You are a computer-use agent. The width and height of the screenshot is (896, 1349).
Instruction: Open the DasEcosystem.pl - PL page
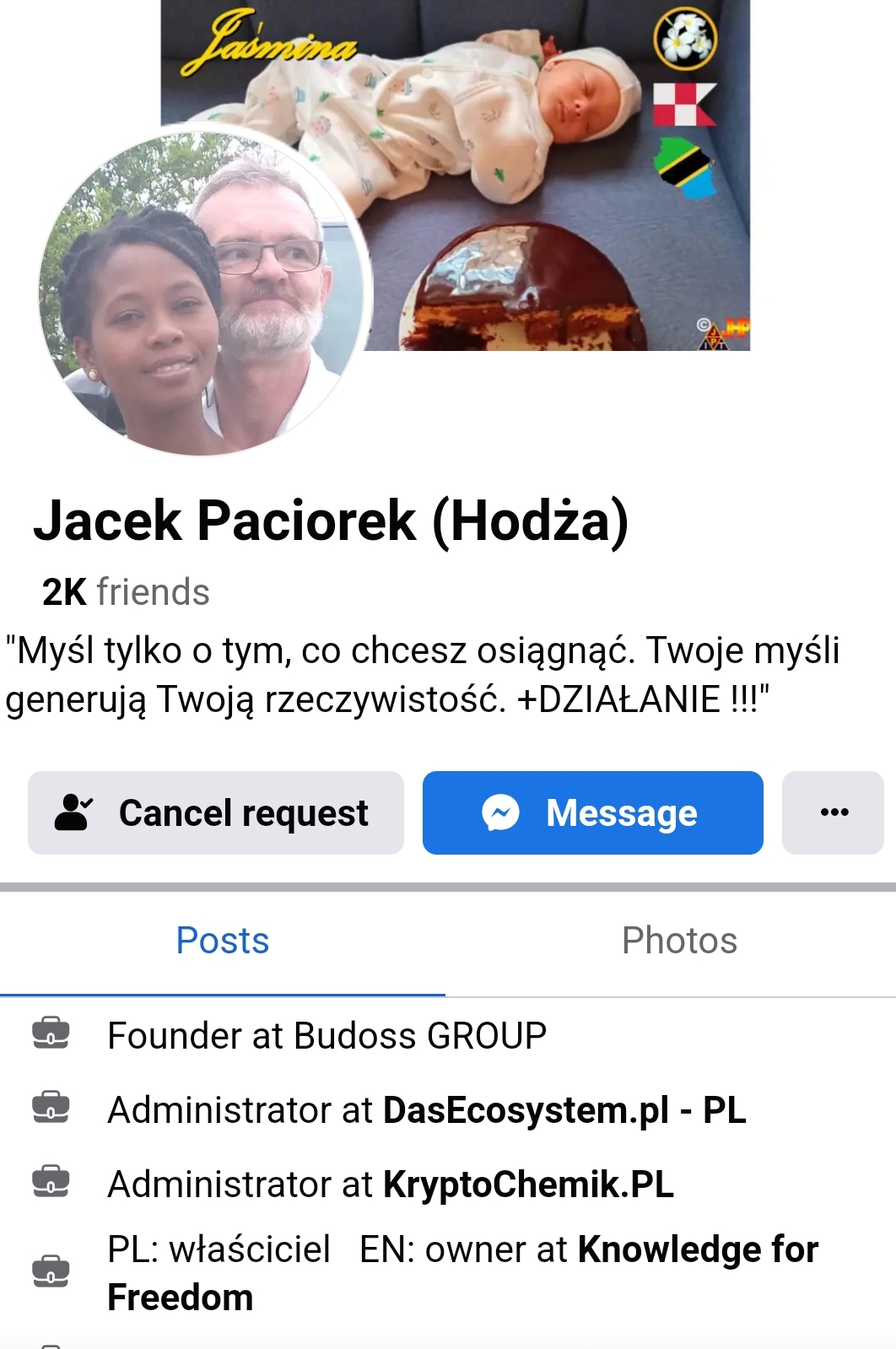pos(564,1110)
